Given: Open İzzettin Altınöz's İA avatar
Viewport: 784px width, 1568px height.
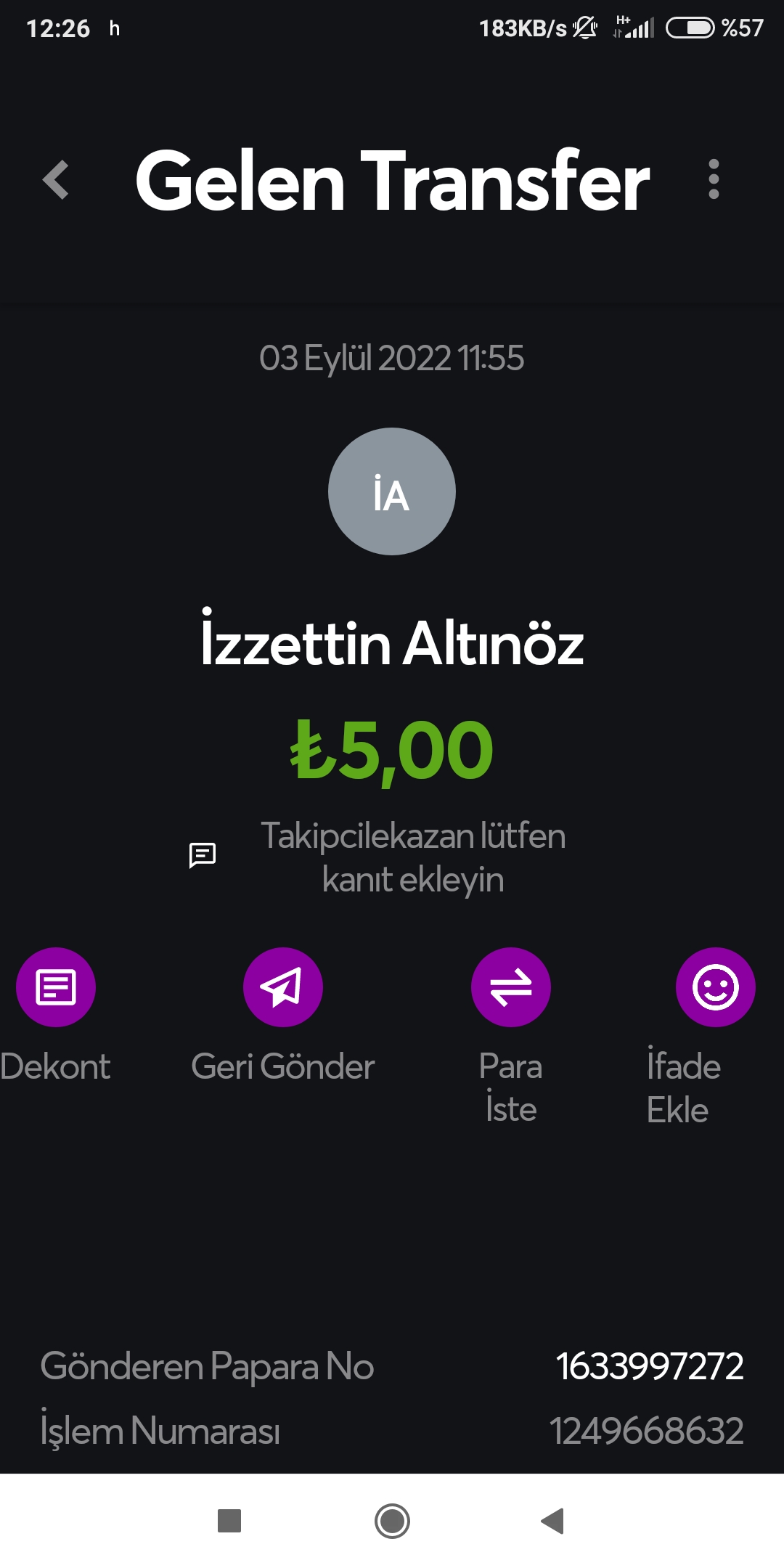Looking at the screenshot, I should click(x=392, y=491).
